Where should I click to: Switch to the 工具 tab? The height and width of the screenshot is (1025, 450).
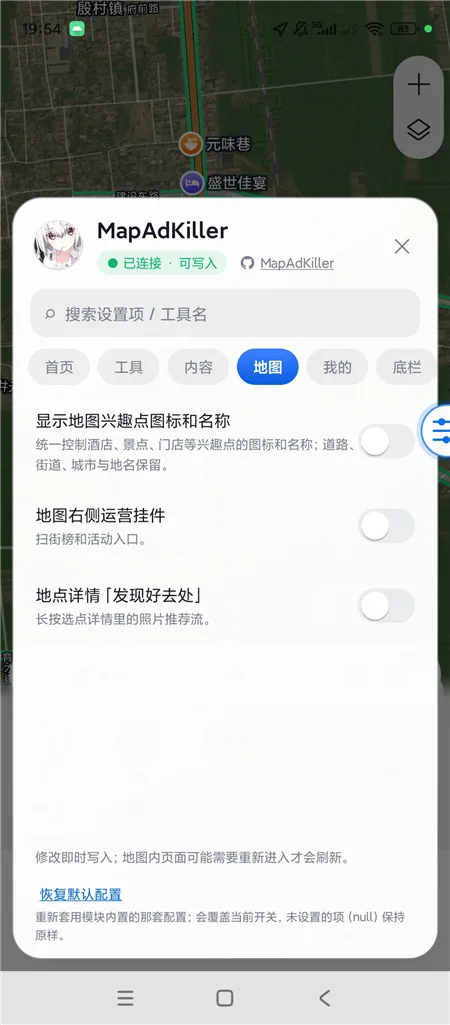tap(128, 367)
